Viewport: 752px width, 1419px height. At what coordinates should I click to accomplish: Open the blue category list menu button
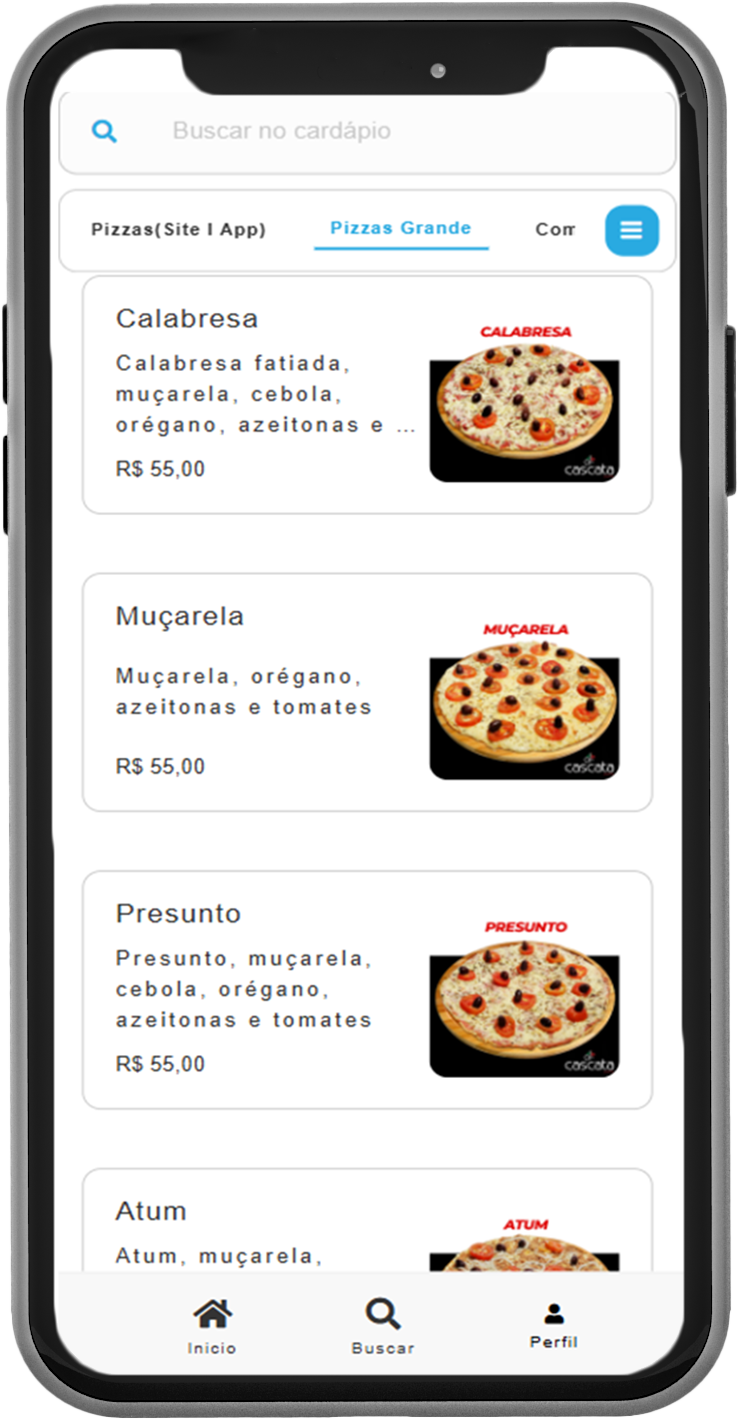[631, 230]
